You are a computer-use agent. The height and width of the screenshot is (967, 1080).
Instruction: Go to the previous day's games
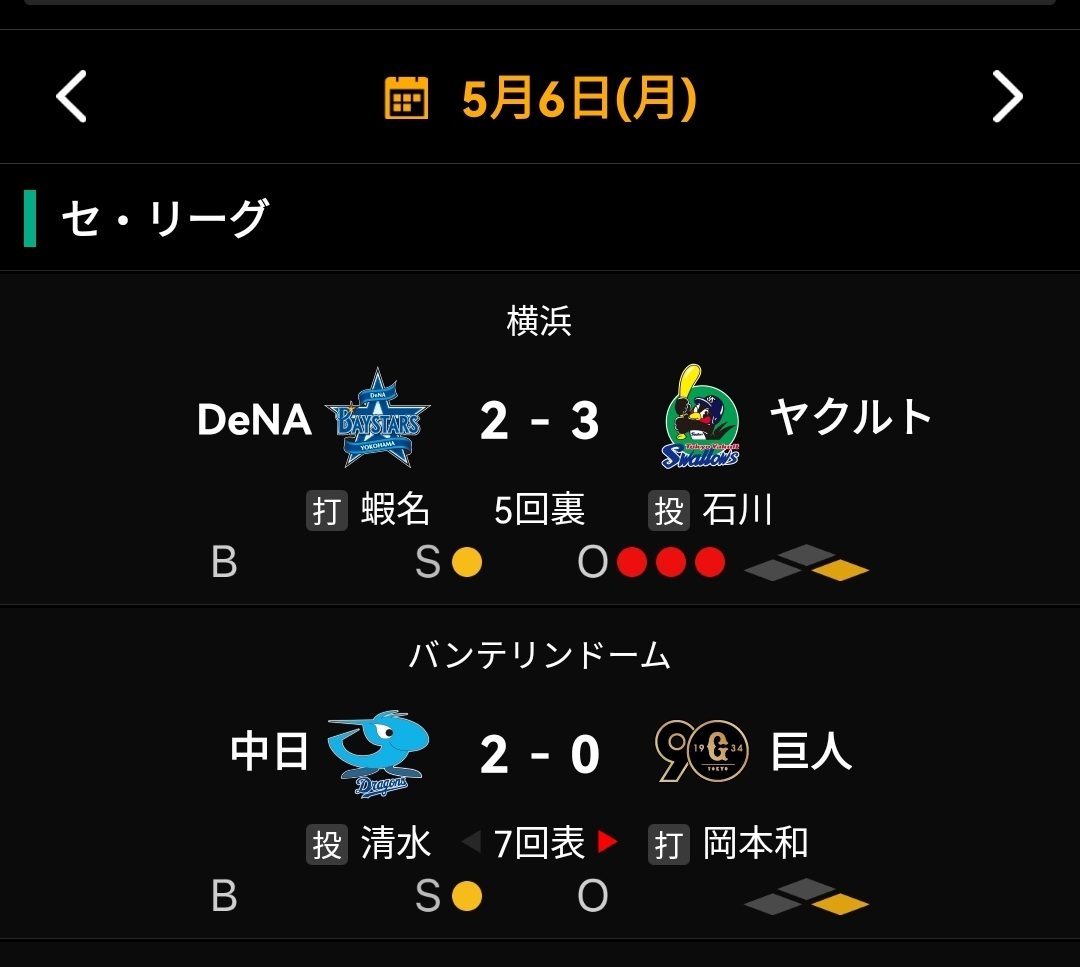point(71,97)
